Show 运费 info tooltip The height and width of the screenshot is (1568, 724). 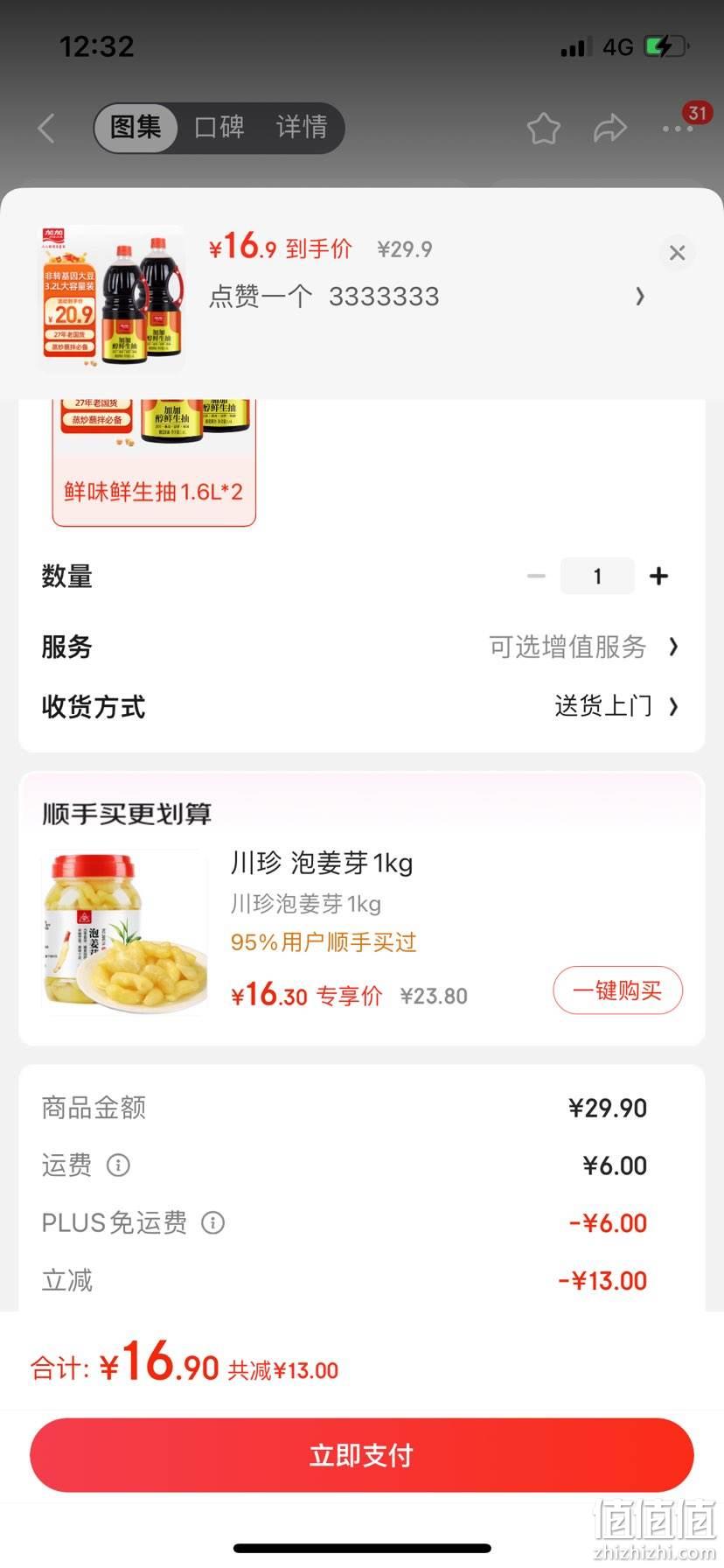[x=118, y=1165]
